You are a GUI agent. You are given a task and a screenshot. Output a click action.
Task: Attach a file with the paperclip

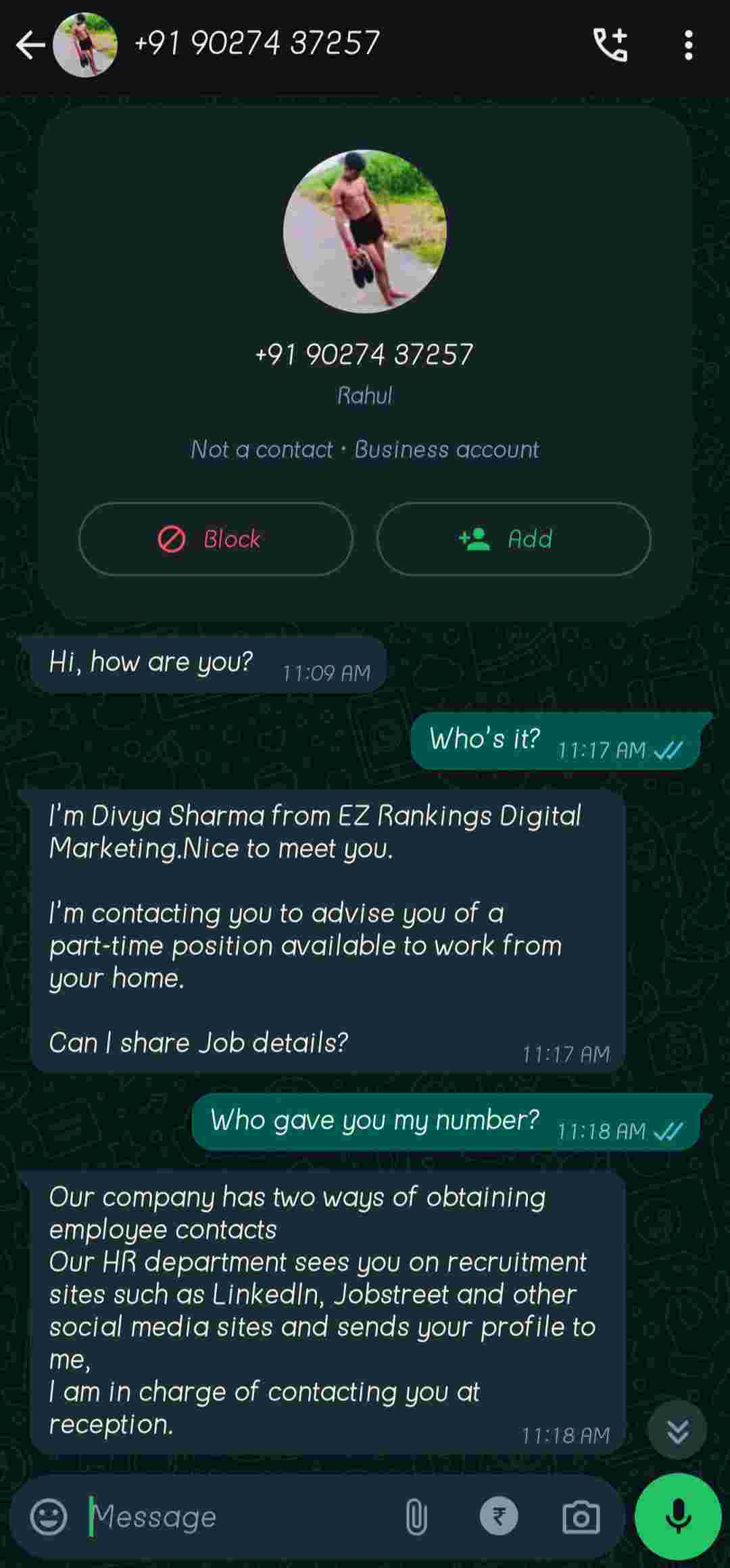coord(416,1517)
